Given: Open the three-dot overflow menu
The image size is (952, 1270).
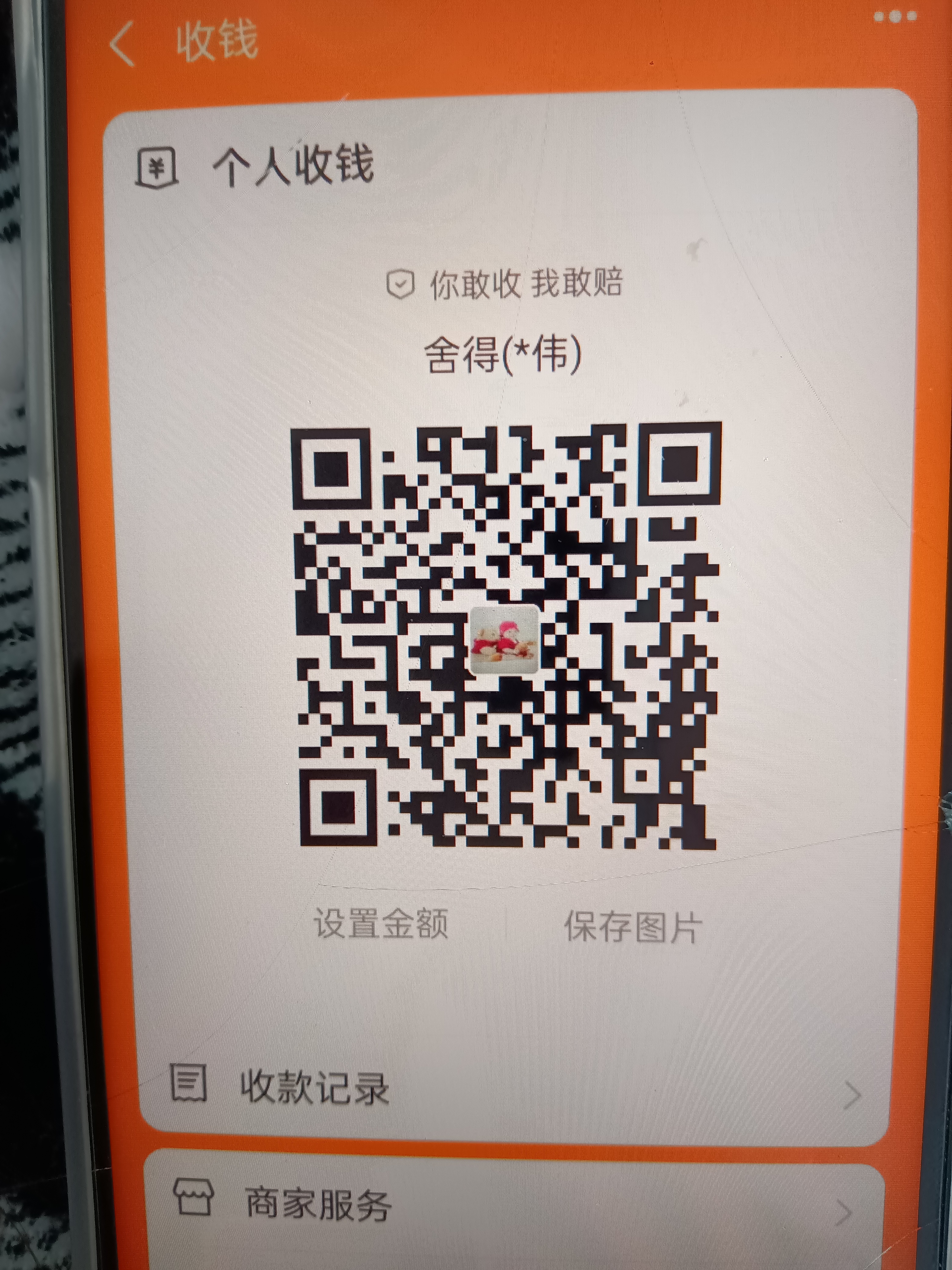Looking at the screenshot, I should [x=895, y=17].
